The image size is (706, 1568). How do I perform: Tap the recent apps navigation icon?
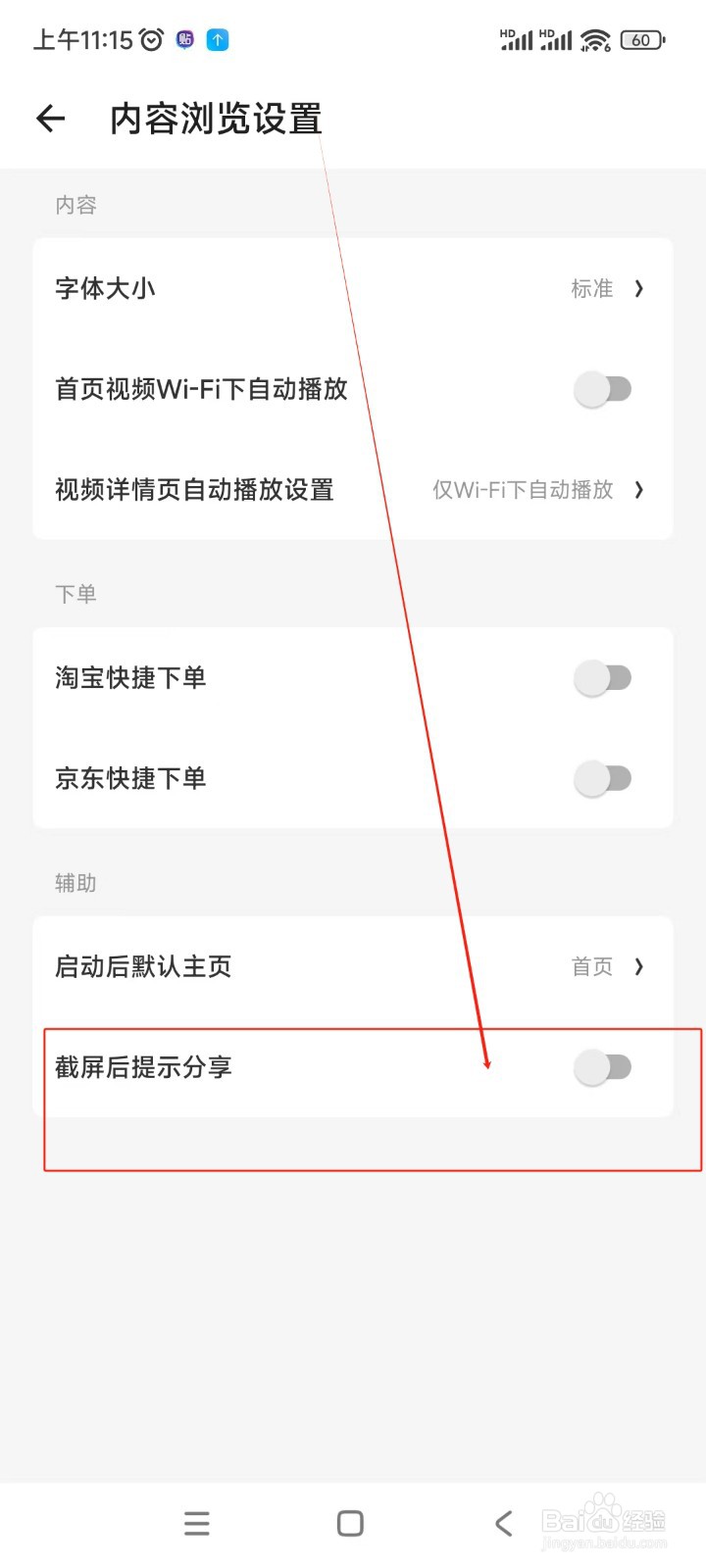tap(196, 1522)
